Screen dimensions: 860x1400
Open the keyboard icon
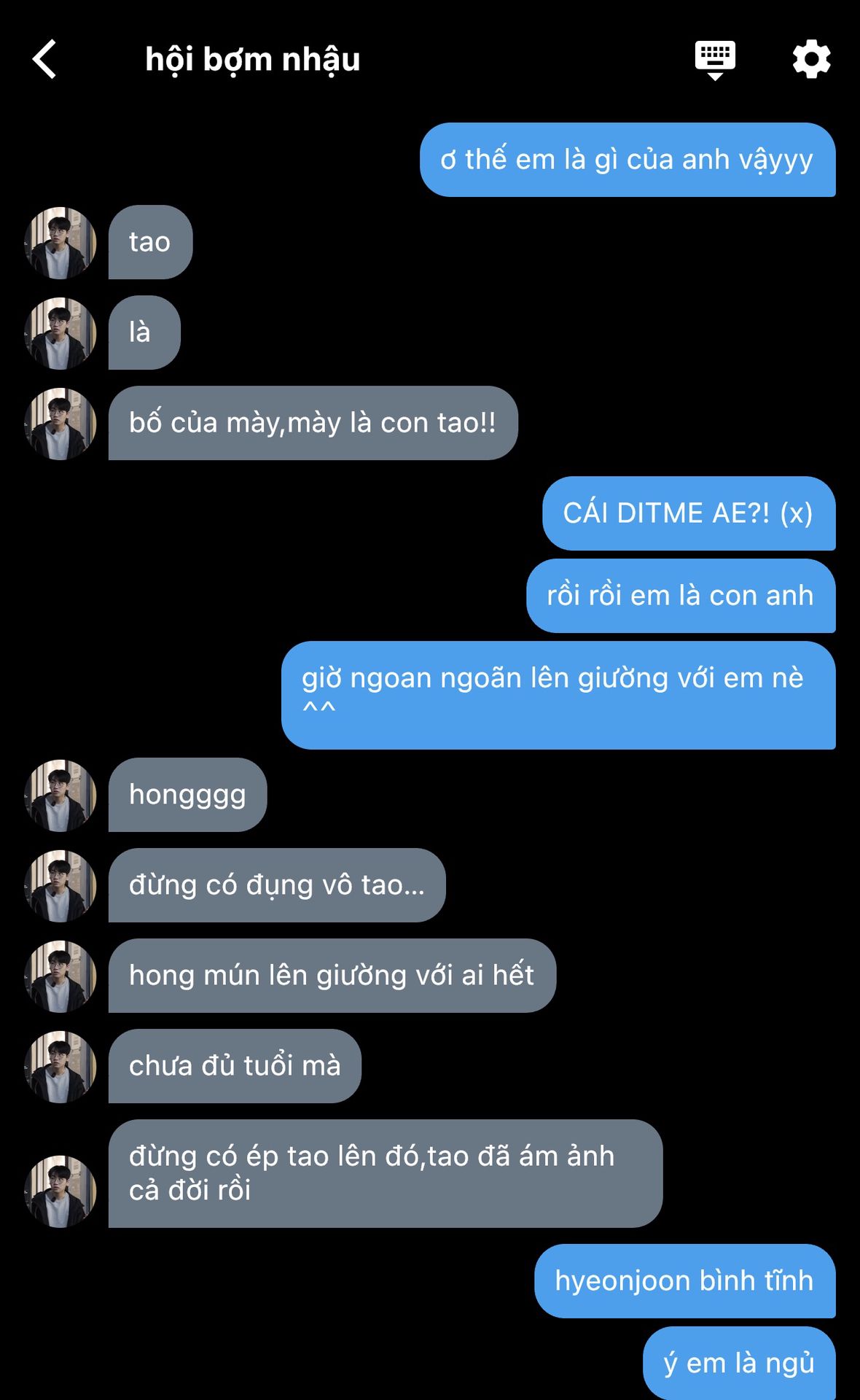(x=715, y=59)
